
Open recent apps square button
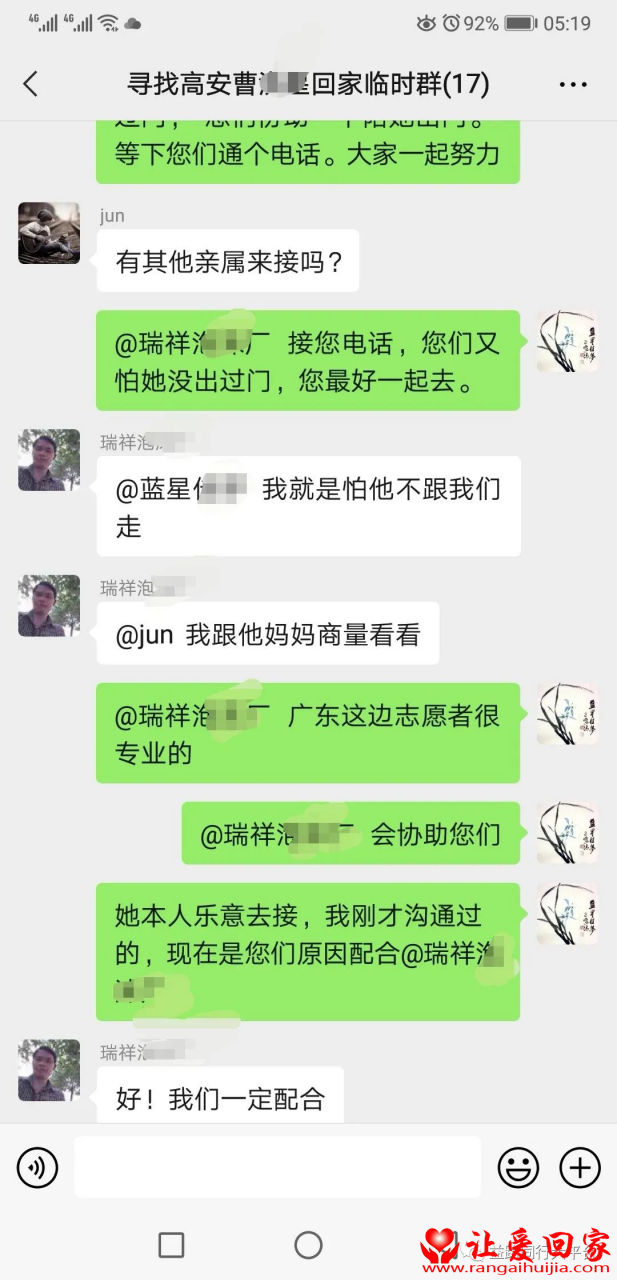tap(172, 1245)
